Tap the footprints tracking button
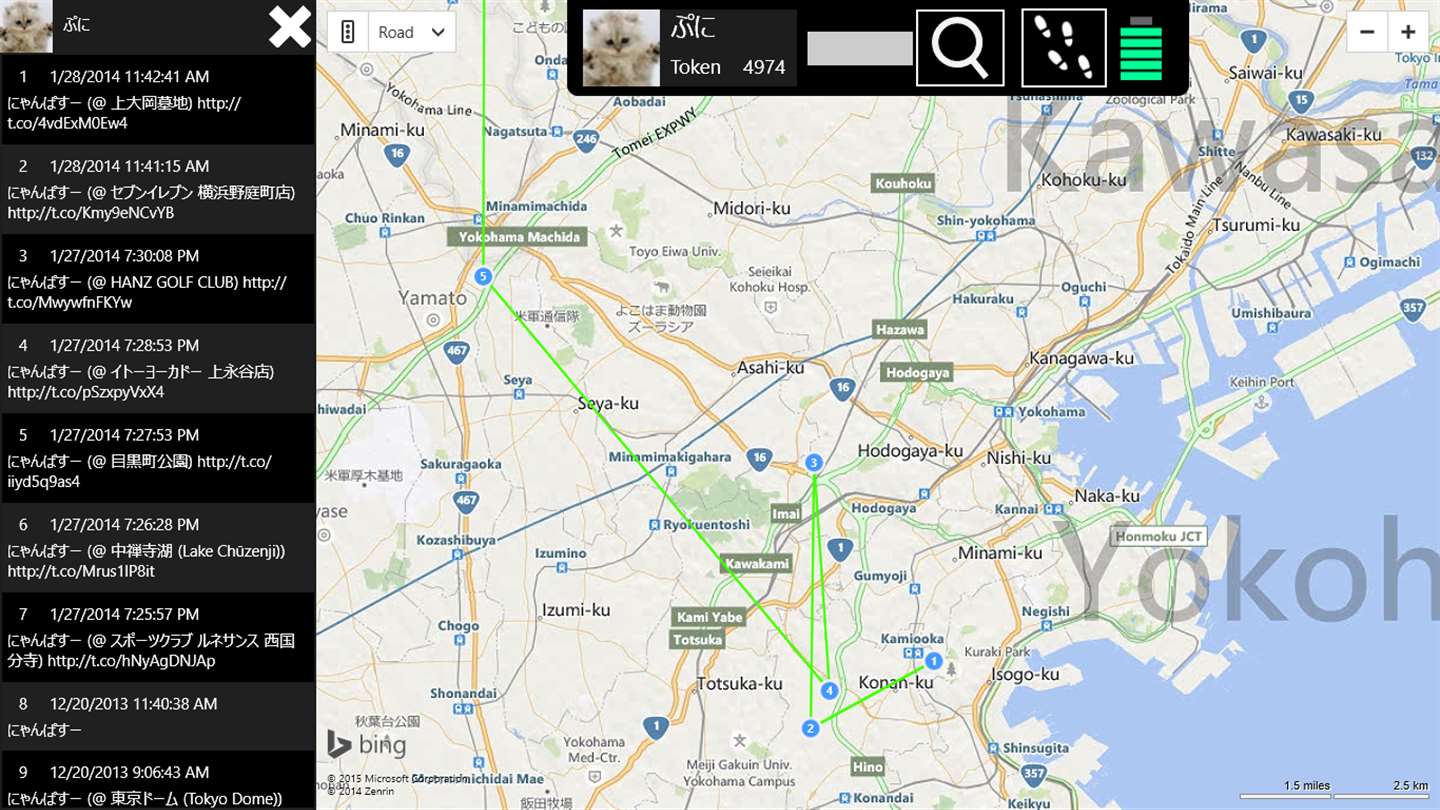1440x810 pixels. (x=1064, y=48)
